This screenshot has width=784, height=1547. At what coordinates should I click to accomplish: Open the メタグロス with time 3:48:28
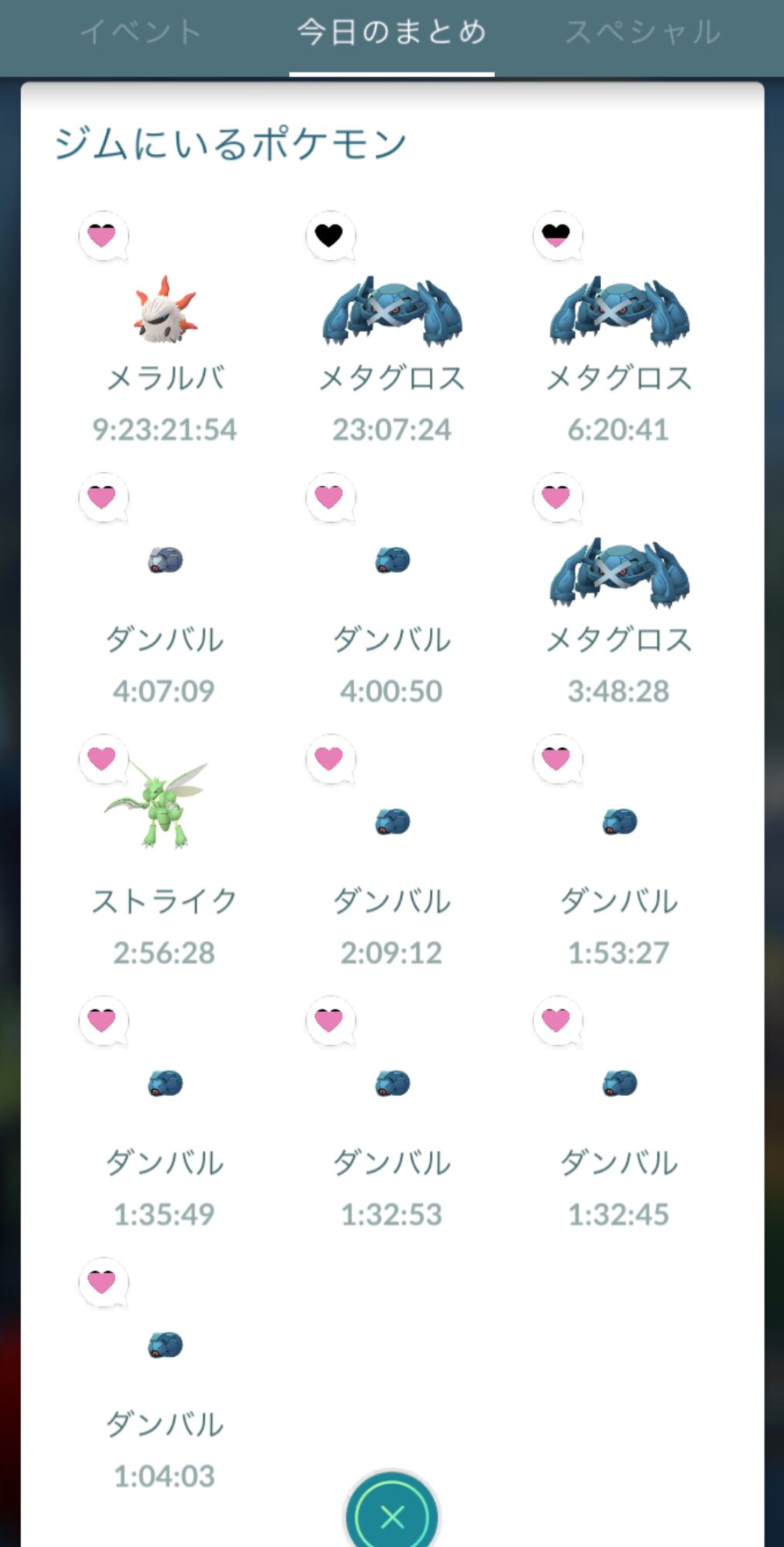tap(619, 573)
